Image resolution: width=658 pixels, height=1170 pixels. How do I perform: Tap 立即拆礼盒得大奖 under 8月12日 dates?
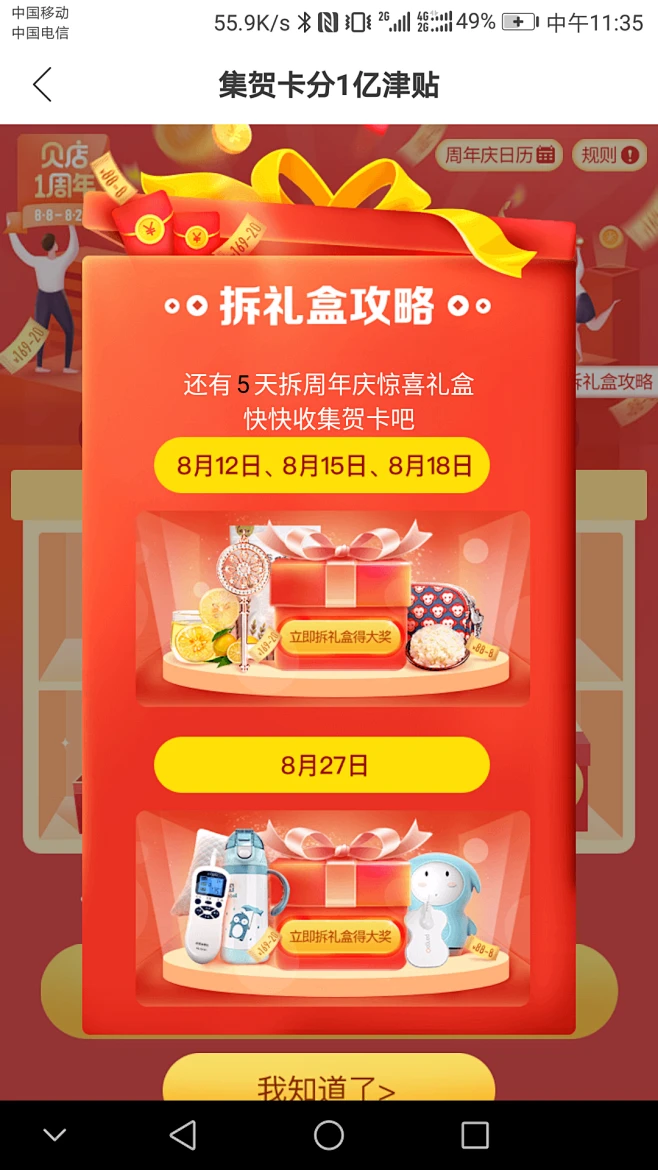(x=340, y=636)
